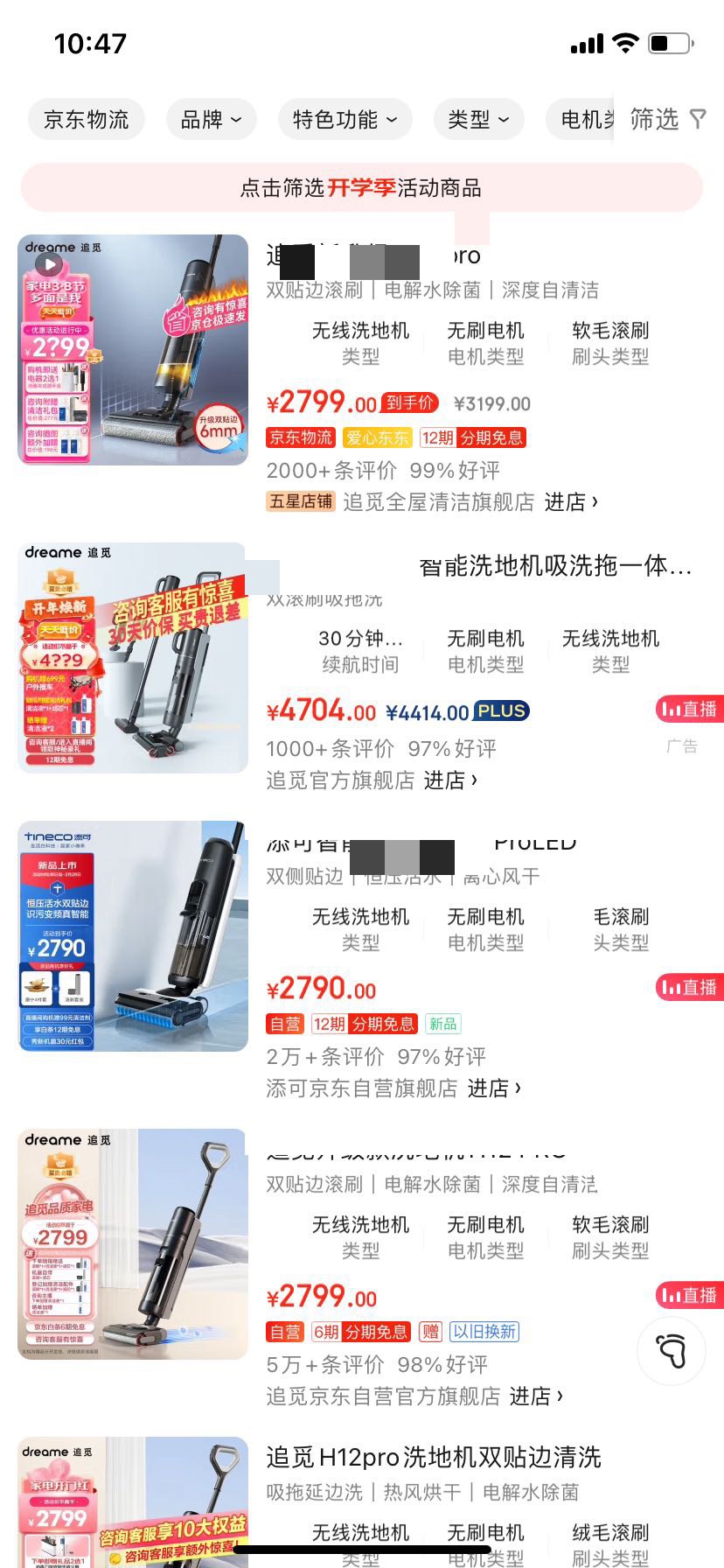Tap the 开学季 activity filter banner
This screenshot has width=724, height=1568.
(361, 187)
